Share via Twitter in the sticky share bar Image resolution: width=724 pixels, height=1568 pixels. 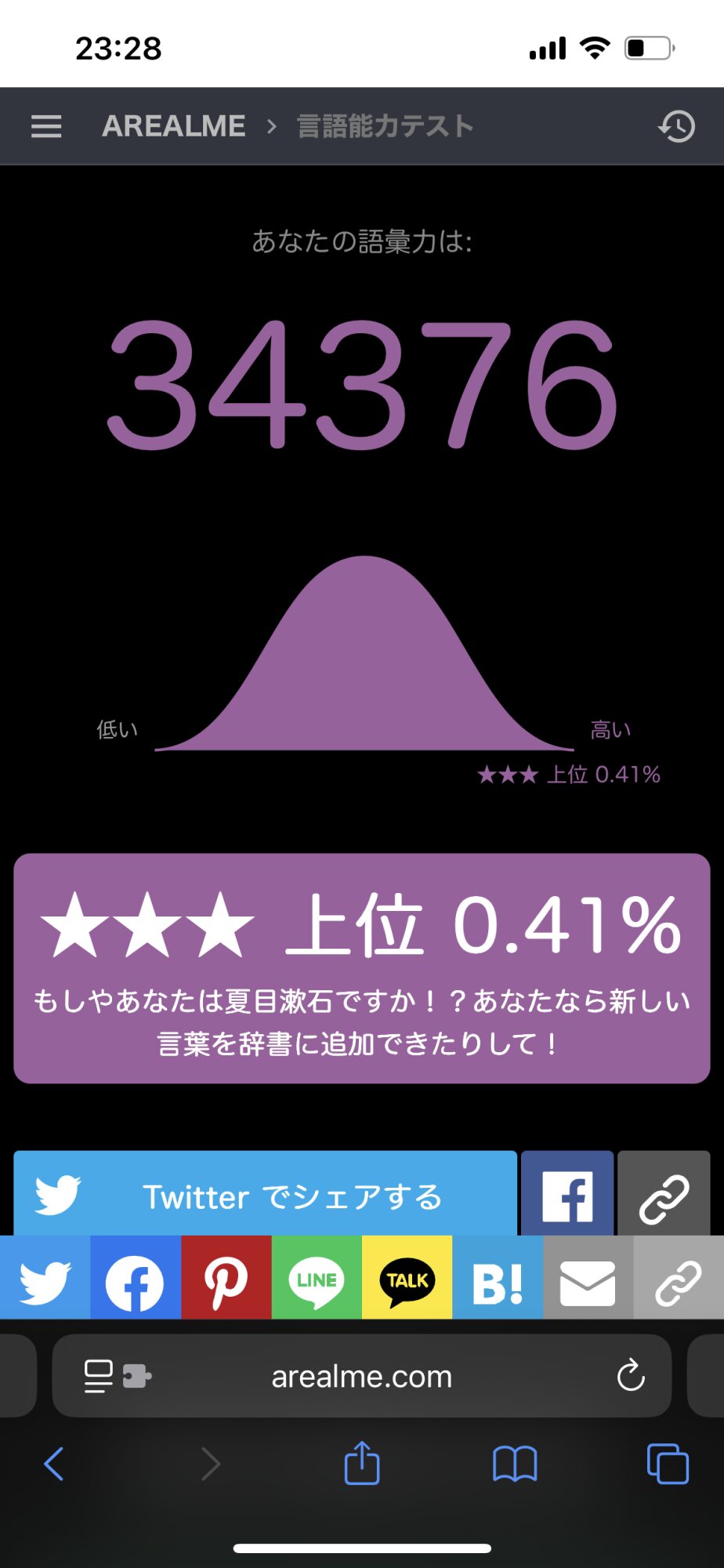point(45,1280)
